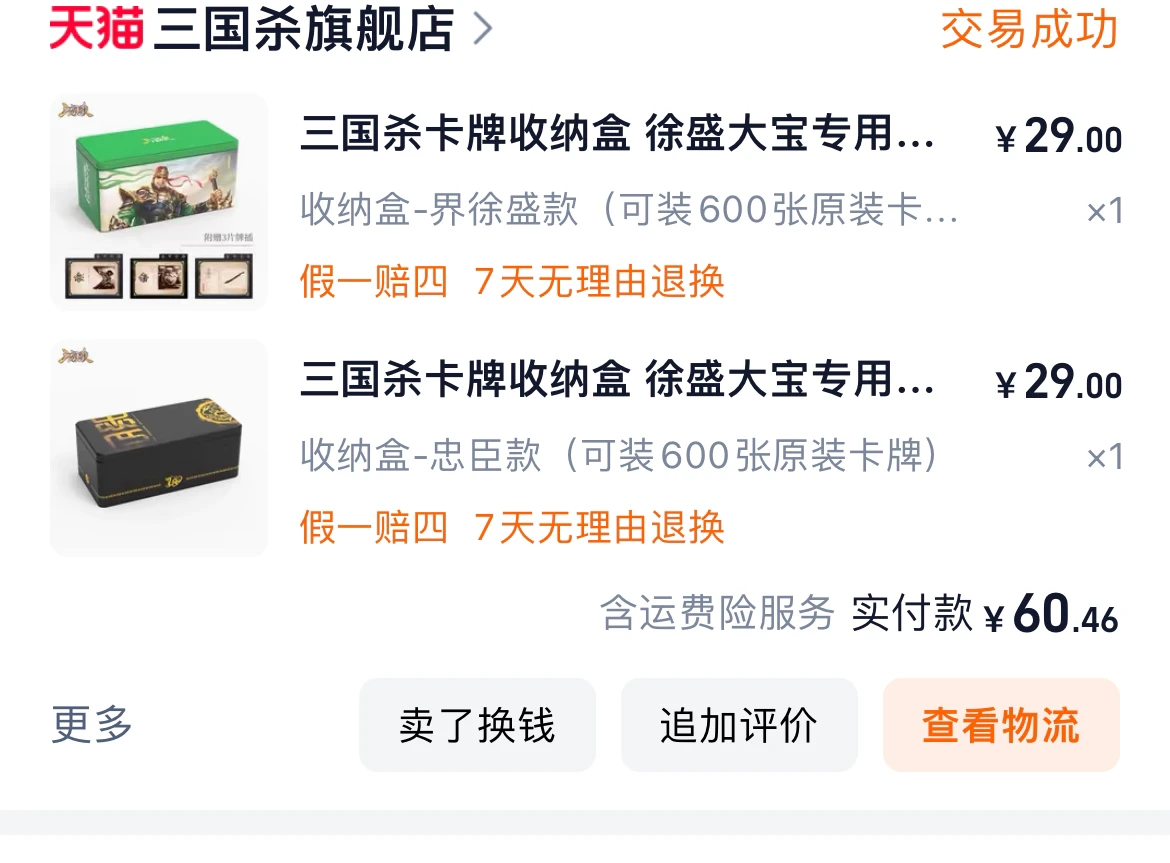Open the 三国杀旗舰店 store page

tap(303, 30)
